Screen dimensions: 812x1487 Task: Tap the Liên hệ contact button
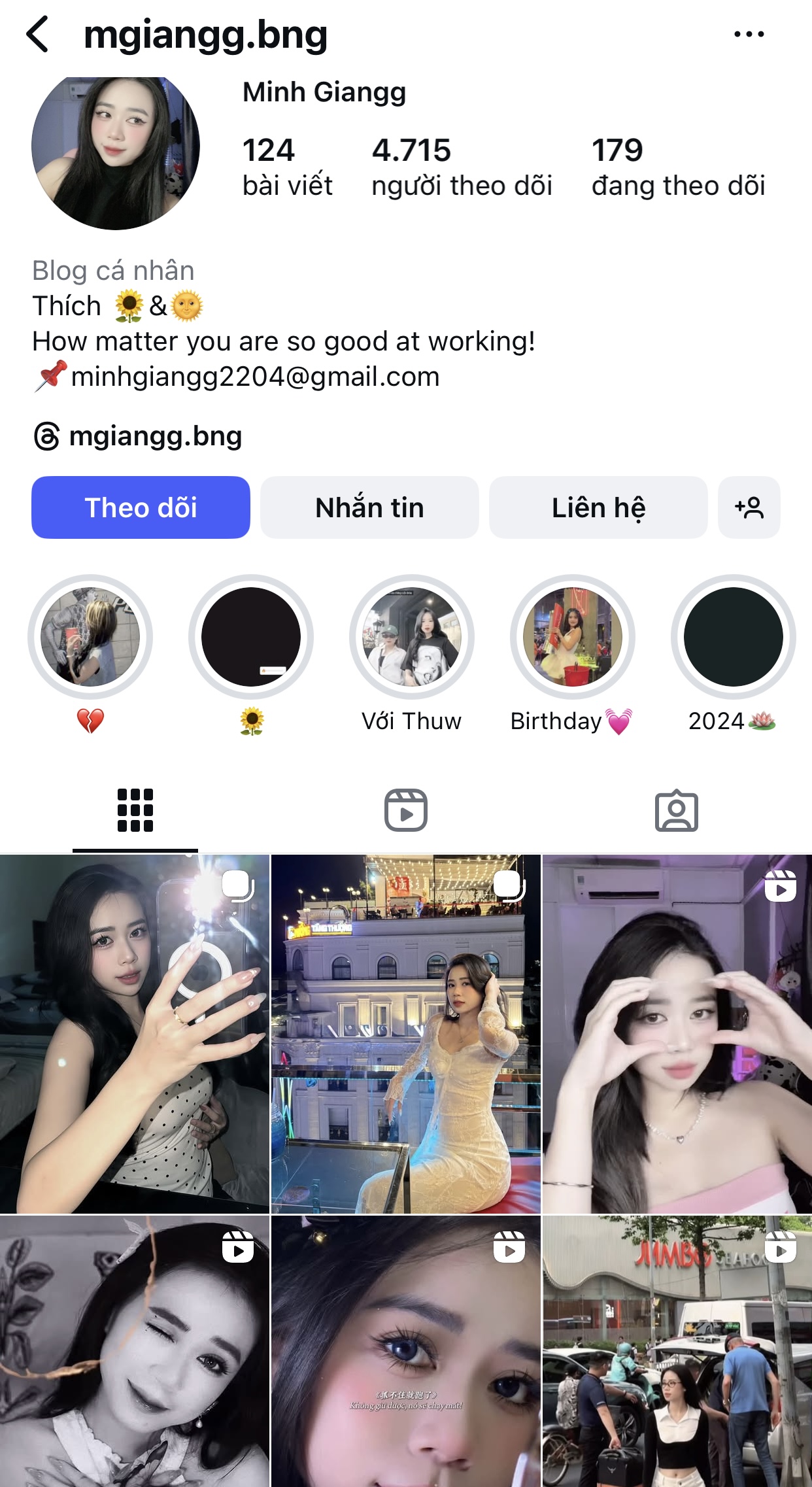click(x=598, y=507)
